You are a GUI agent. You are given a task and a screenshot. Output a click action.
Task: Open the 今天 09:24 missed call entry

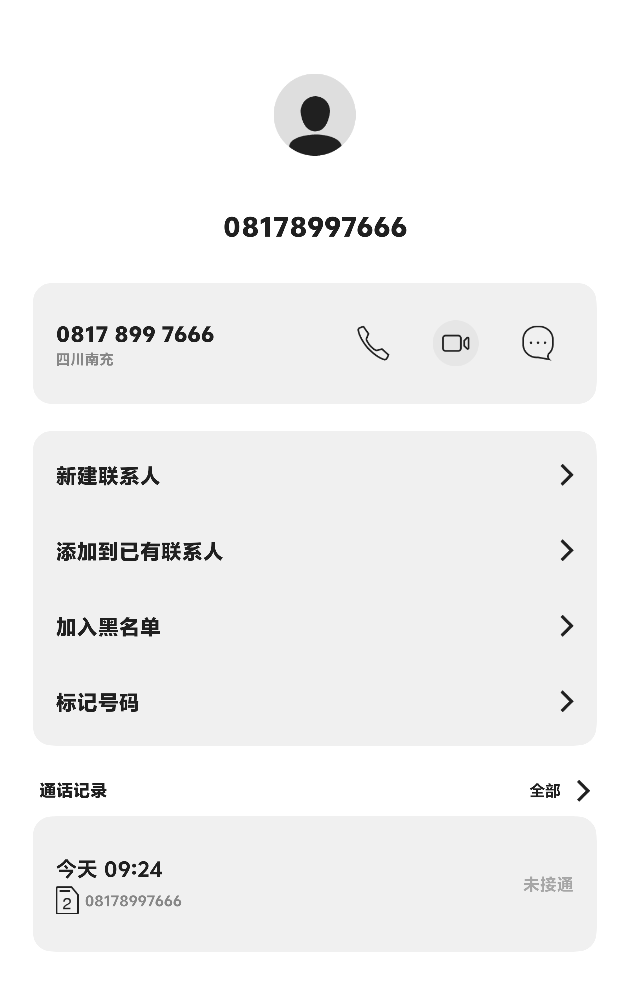(314, 884)
